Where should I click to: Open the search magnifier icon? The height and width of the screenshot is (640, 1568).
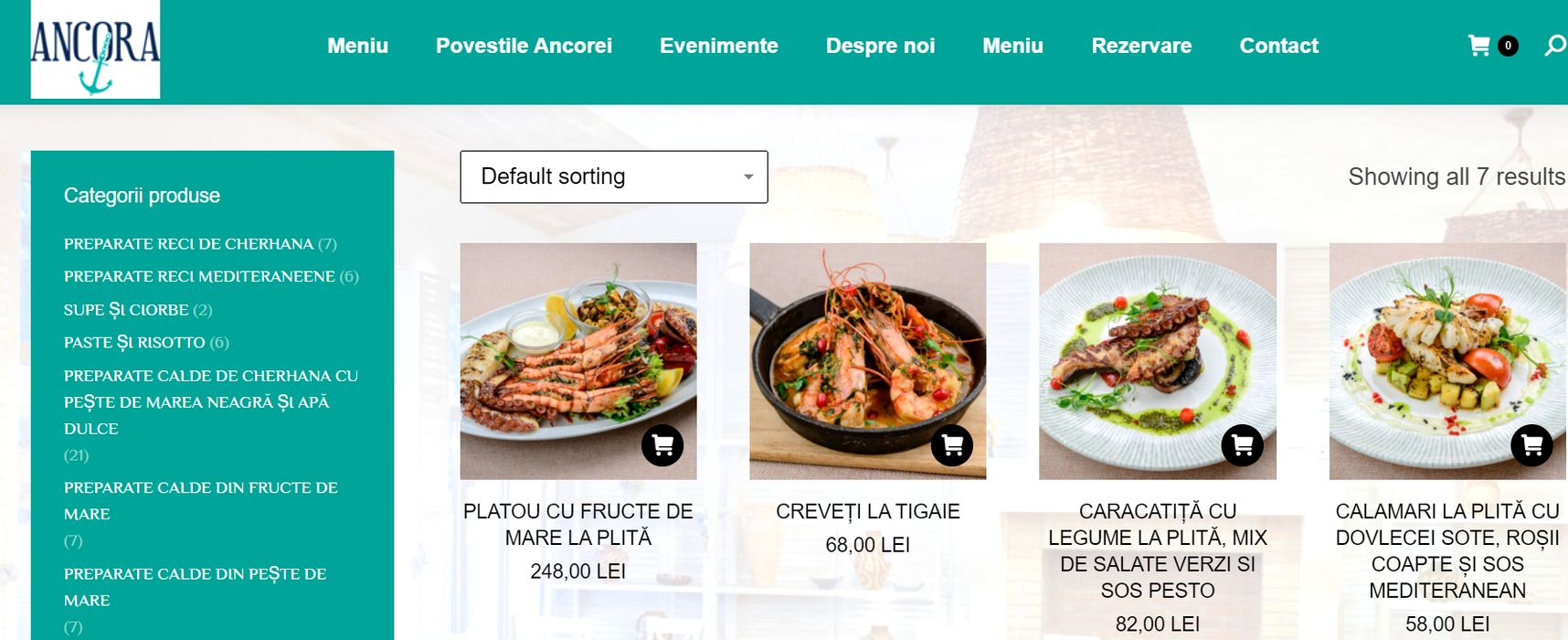[x=1554, y=46]
